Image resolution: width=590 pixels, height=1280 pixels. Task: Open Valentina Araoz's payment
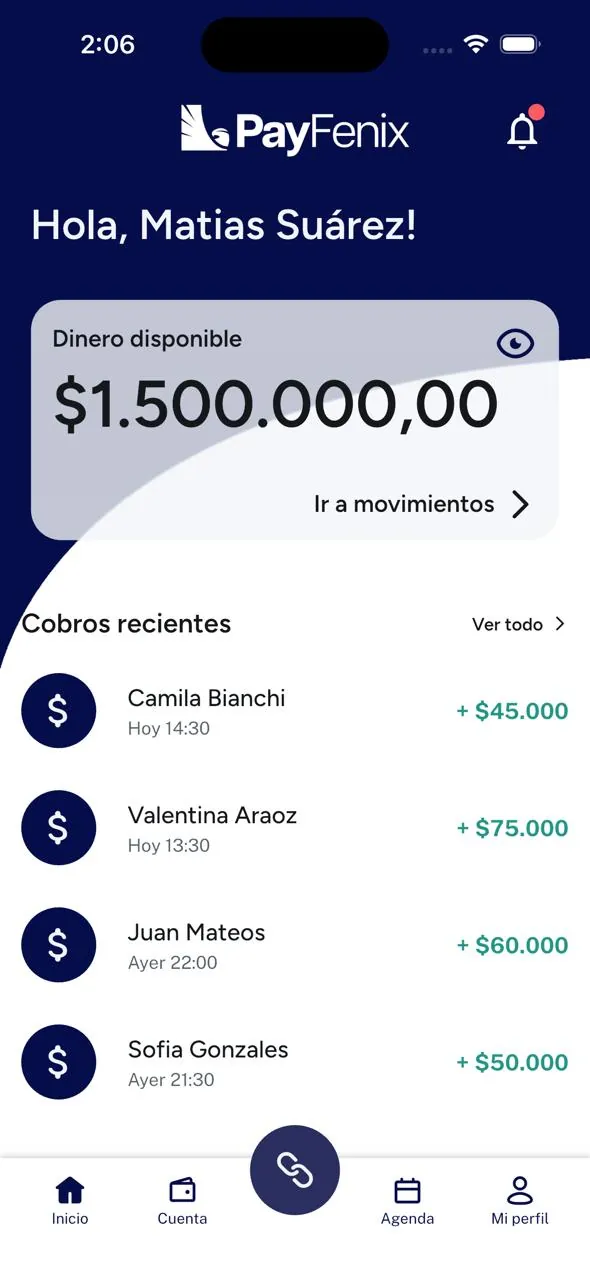tap(295, 828)
